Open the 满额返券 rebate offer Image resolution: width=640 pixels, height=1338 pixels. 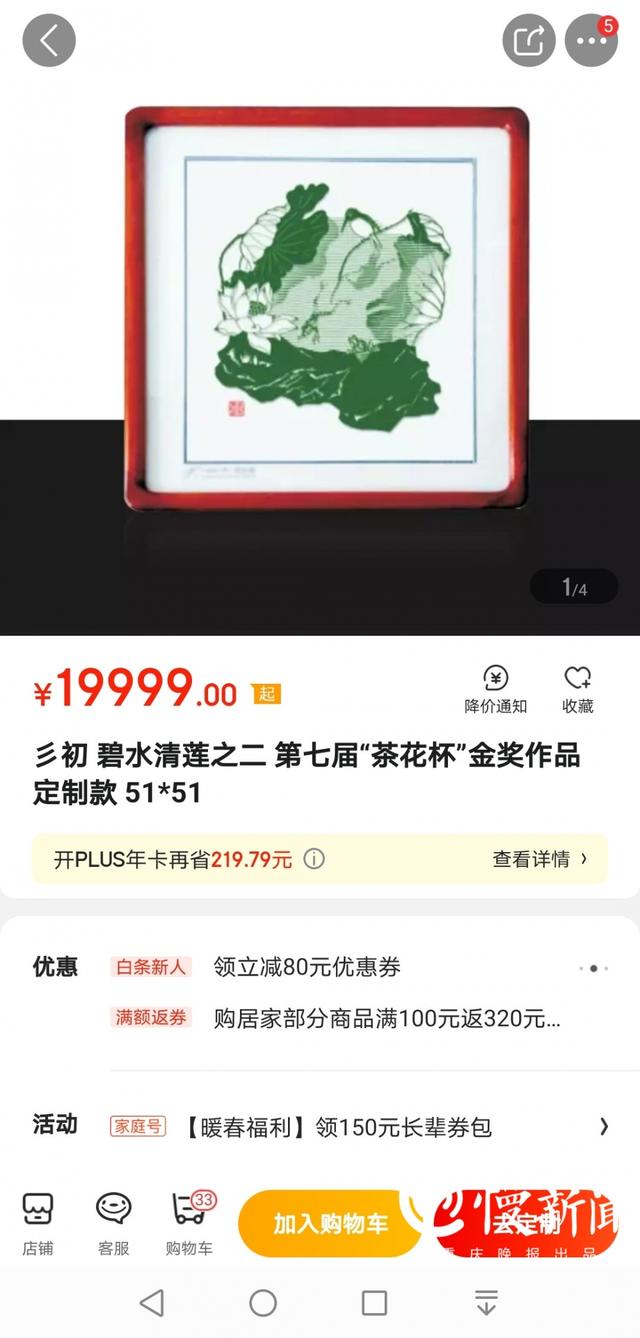click(336, 1019)
